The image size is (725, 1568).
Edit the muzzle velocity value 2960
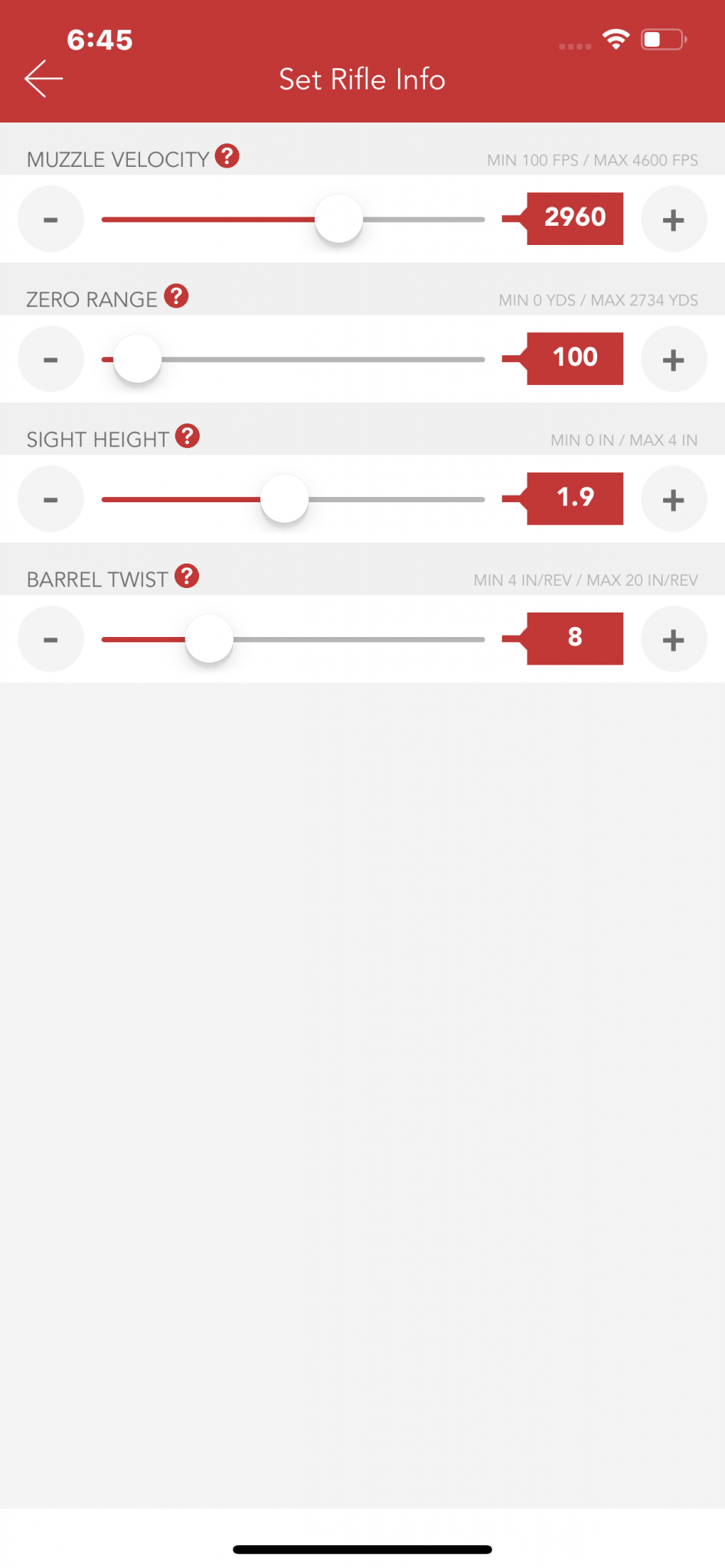pyautogui.click(x=575, y=218)
